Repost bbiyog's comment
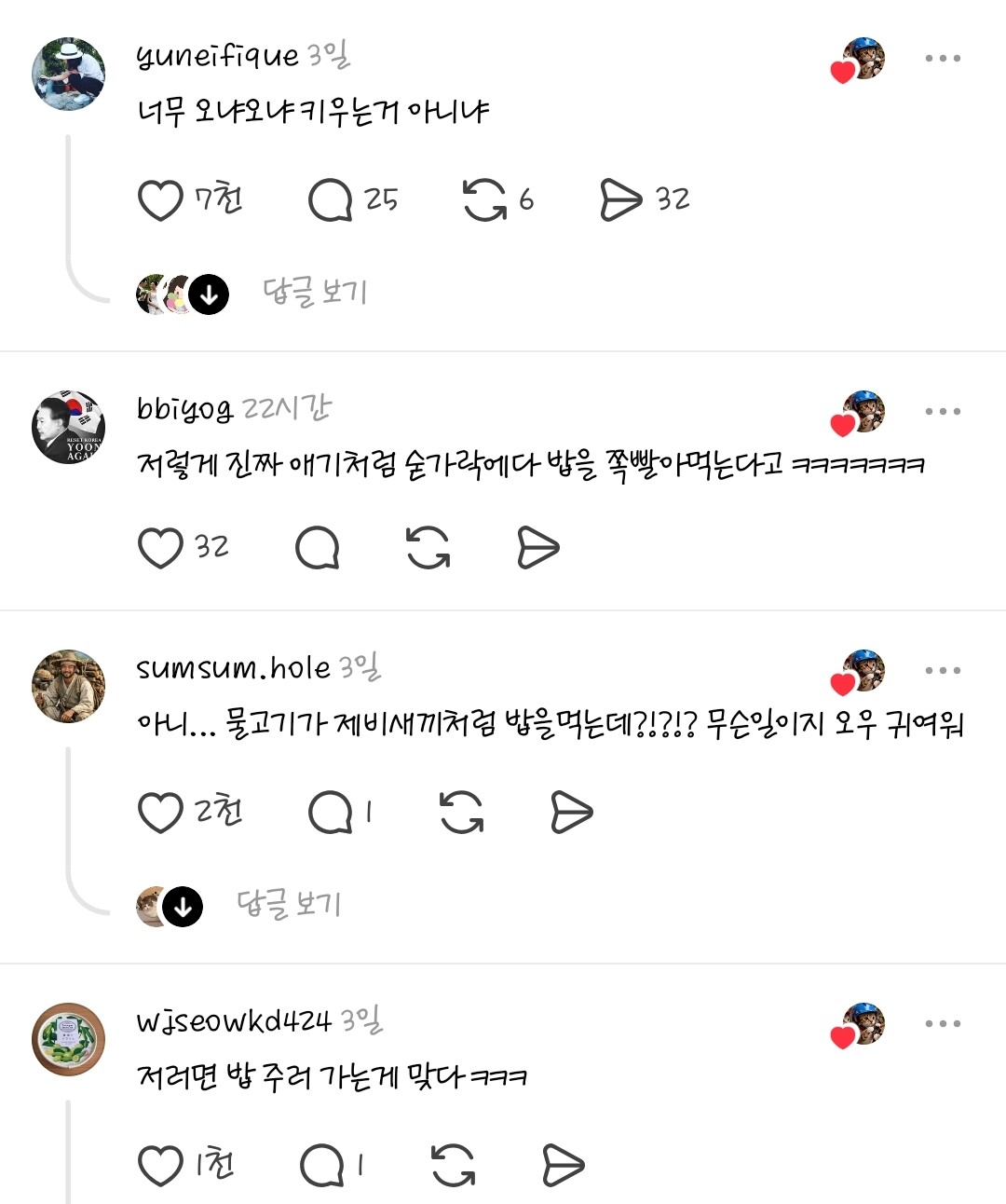Image resolution: width=1006 pixels, height=1204 pixels. coord(428,548)
